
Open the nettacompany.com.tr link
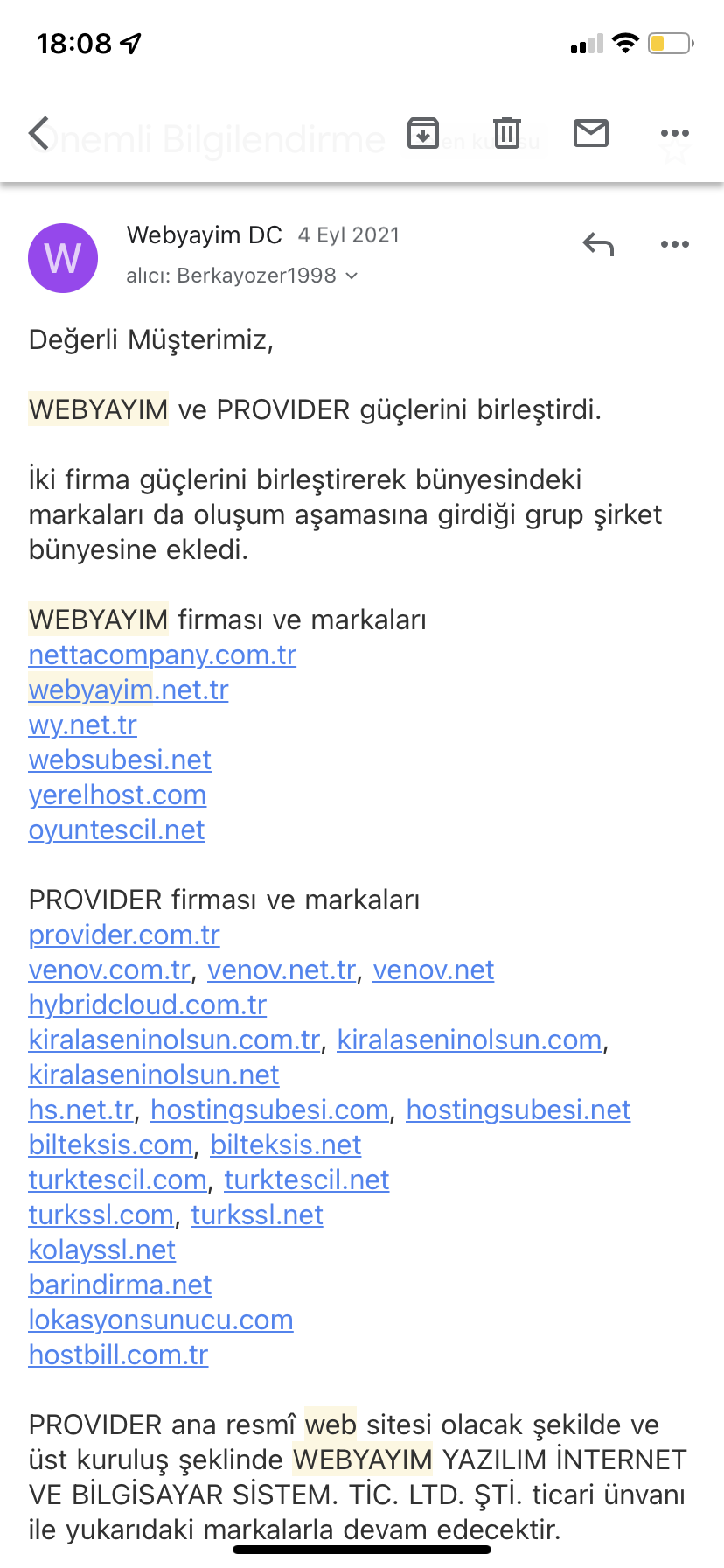pos(163,655)
